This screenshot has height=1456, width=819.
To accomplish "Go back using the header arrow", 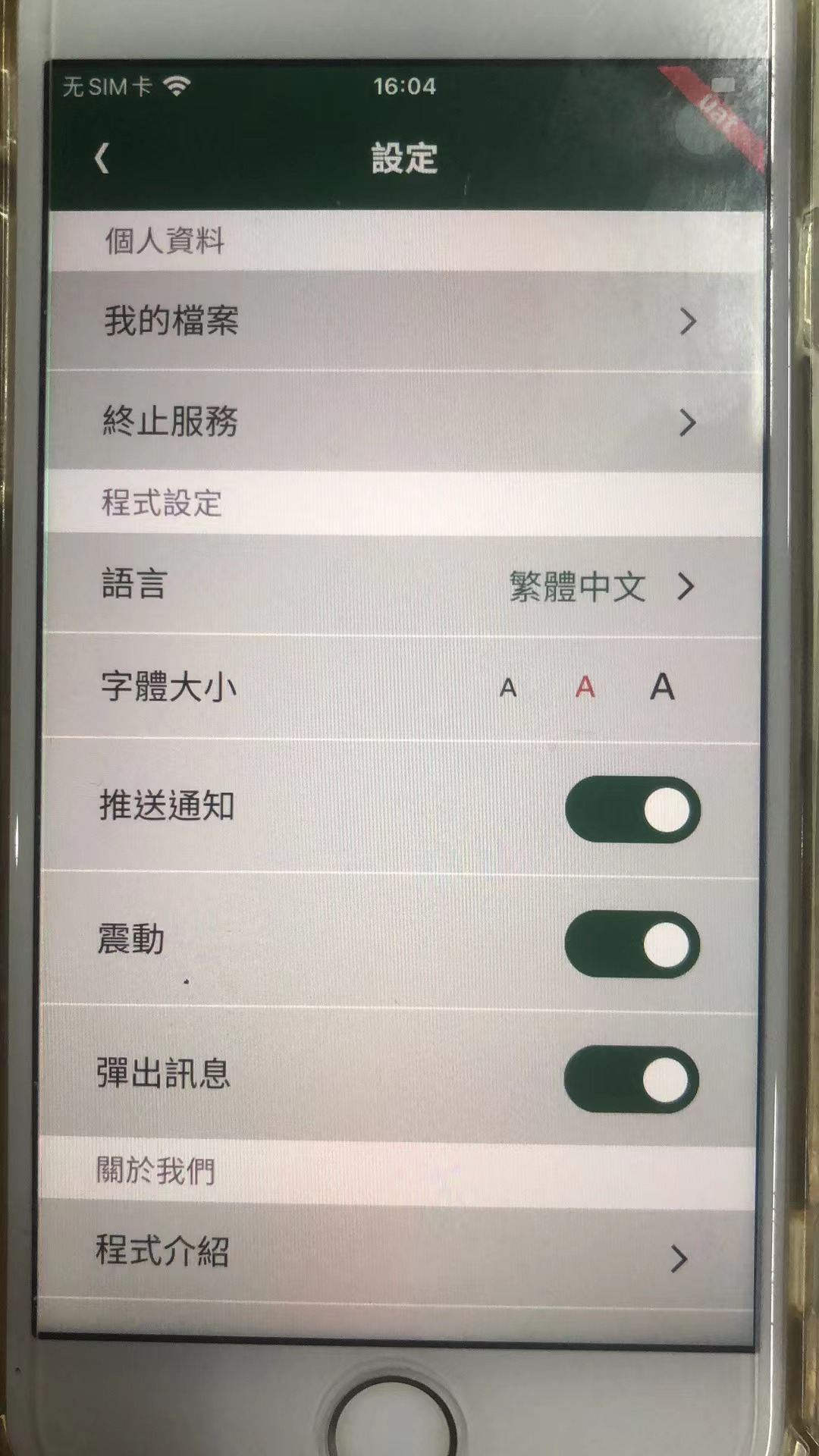I will tap(102, 158).
